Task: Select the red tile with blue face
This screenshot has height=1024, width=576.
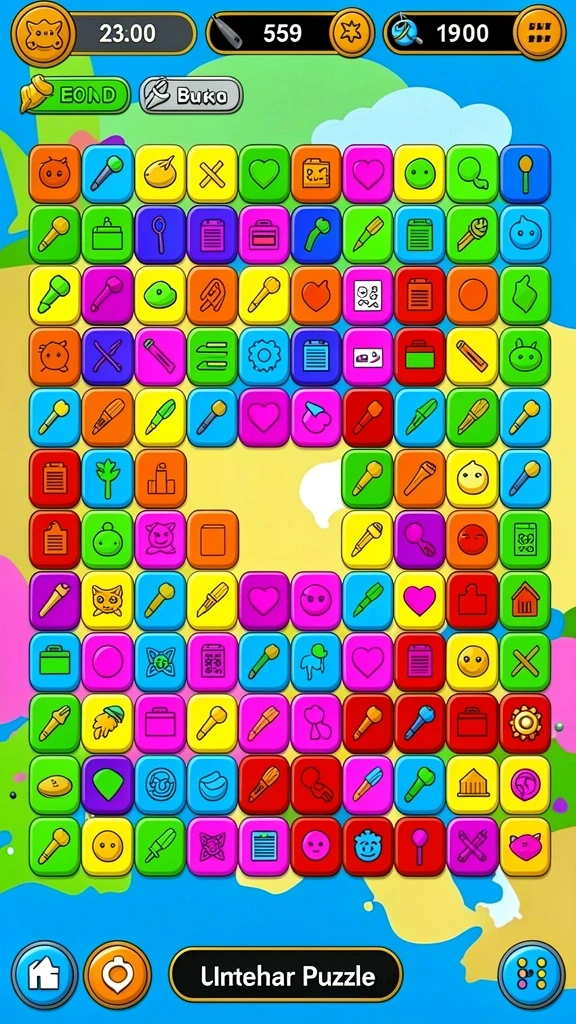Action: click(x=368, y=846)
